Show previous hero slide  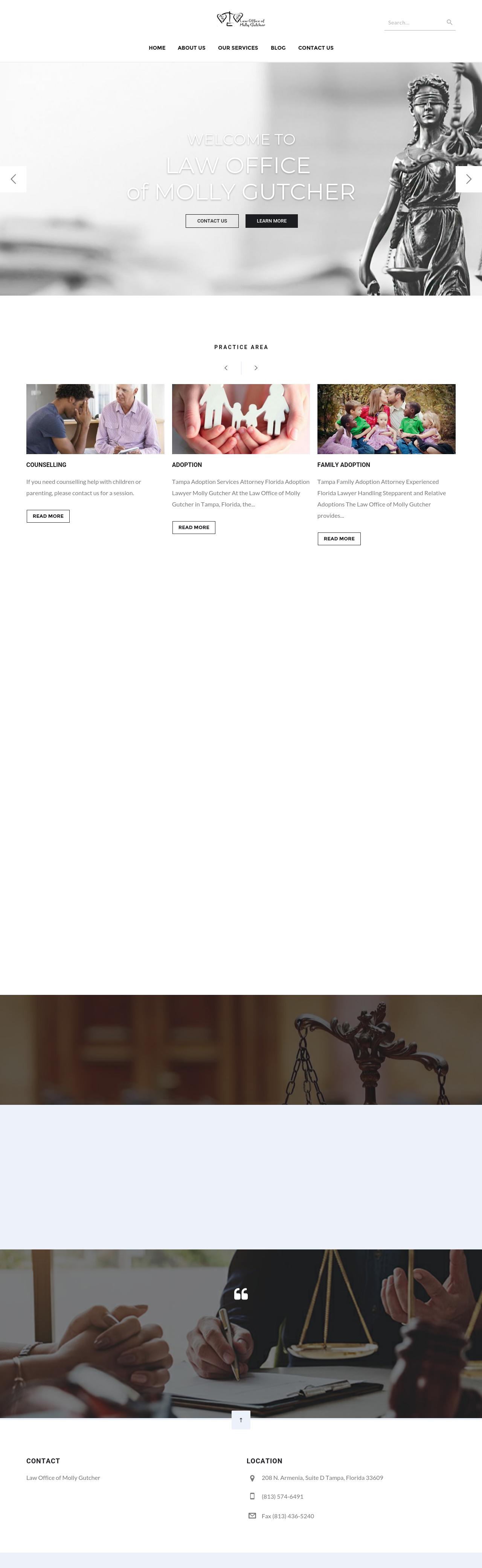click(x=13, y=179)
